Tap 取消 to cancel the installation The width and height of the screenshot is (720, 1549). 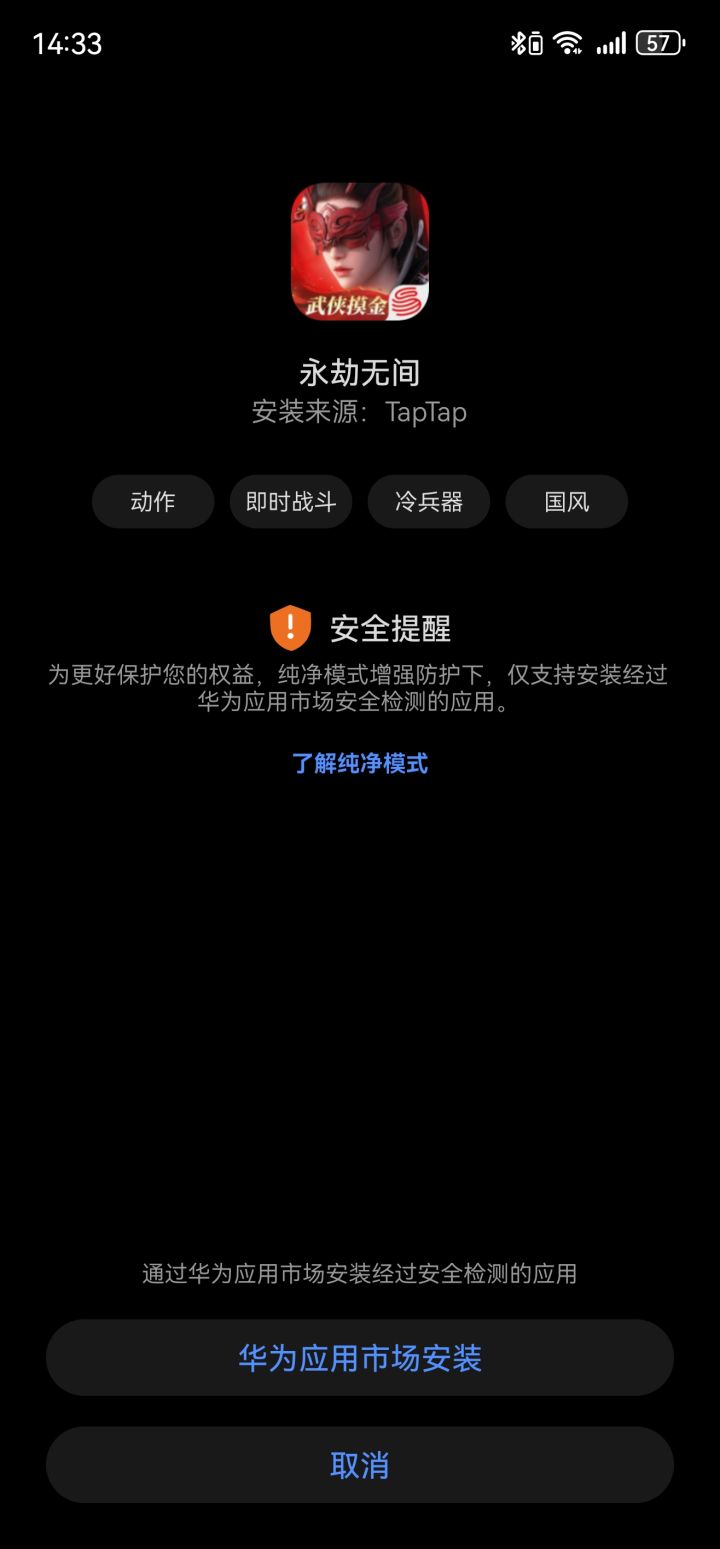coord(360,1464)
